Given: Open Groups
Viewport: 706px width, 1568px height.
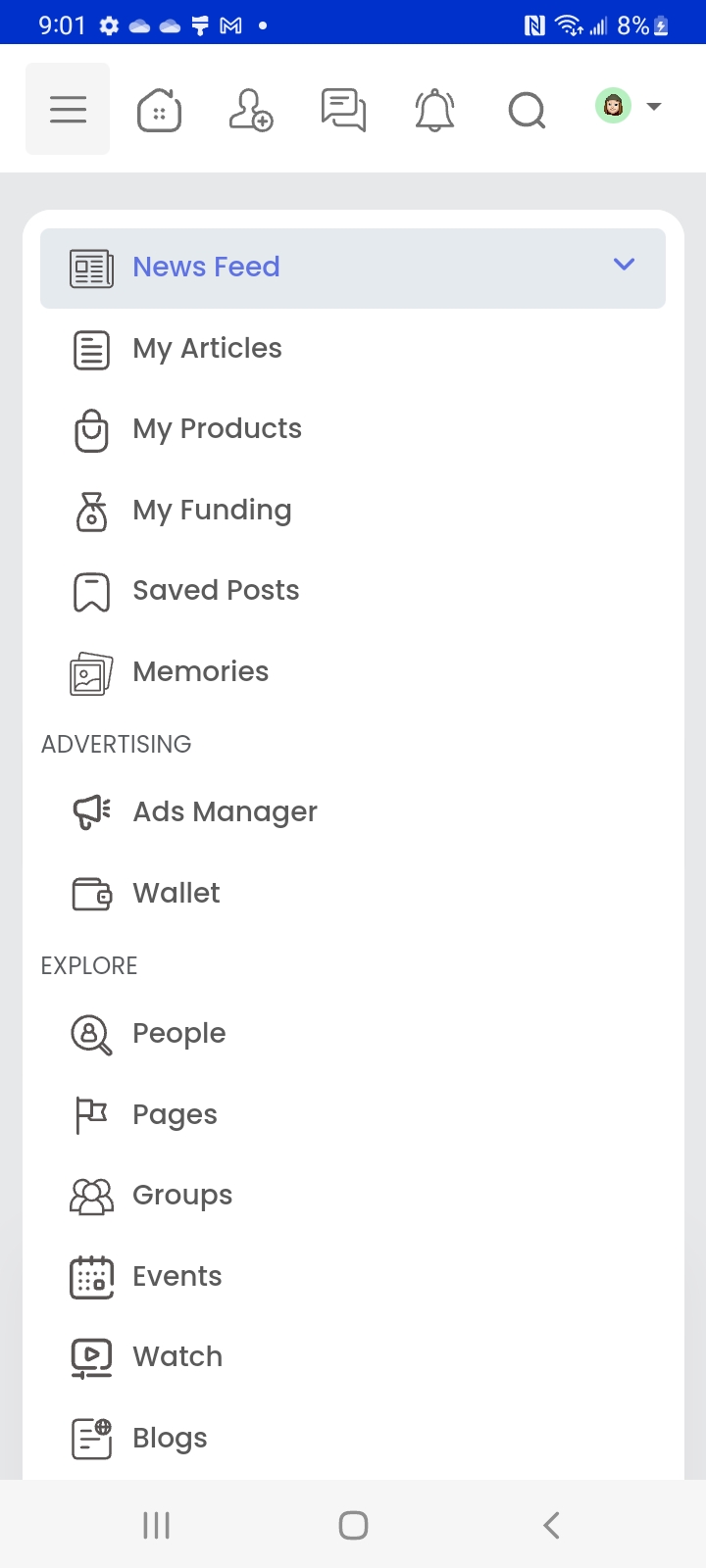Looking at the screenshot, I should (182, 1196).
